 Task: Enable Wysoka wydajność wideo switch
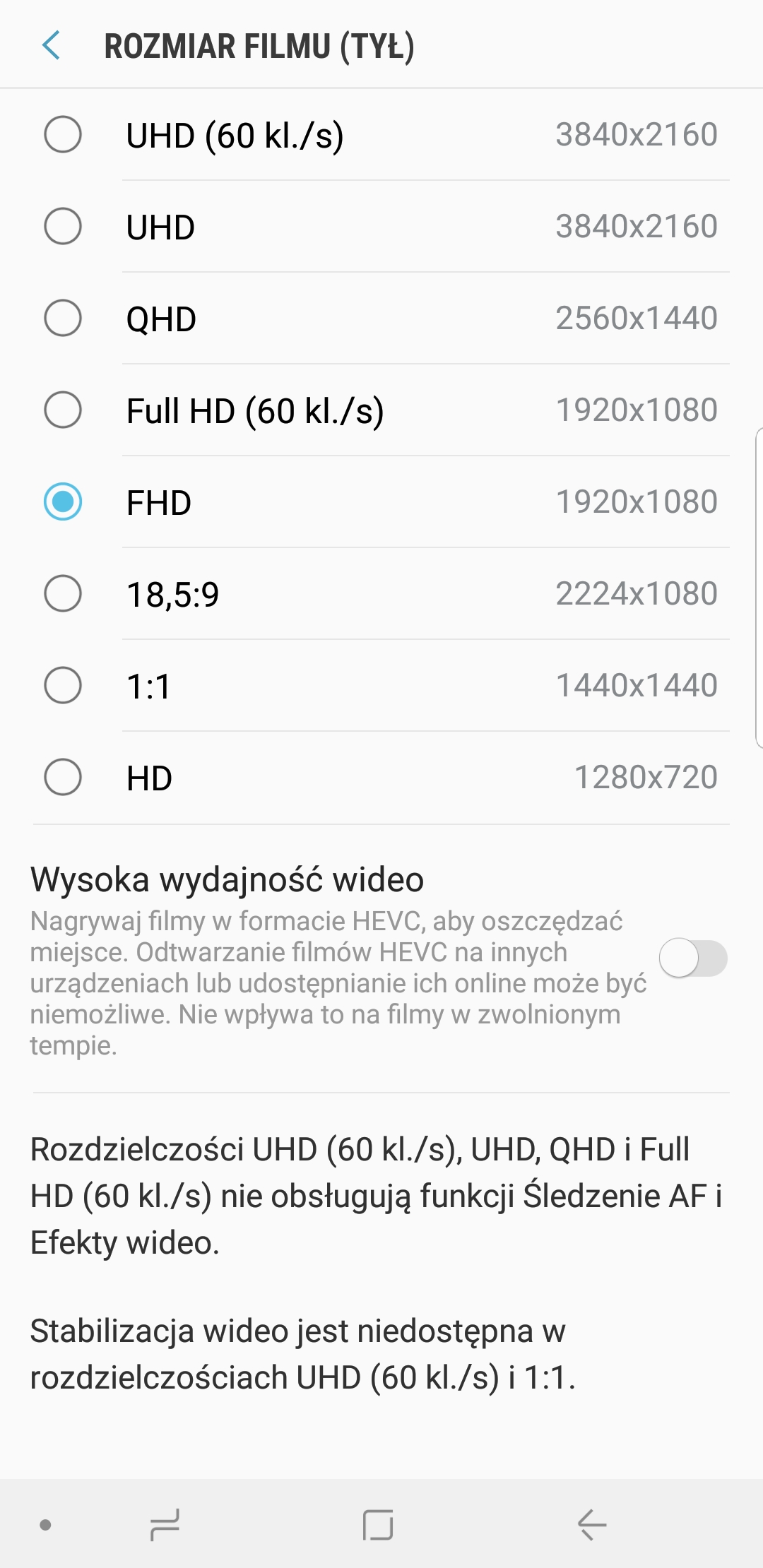(693, 958)
